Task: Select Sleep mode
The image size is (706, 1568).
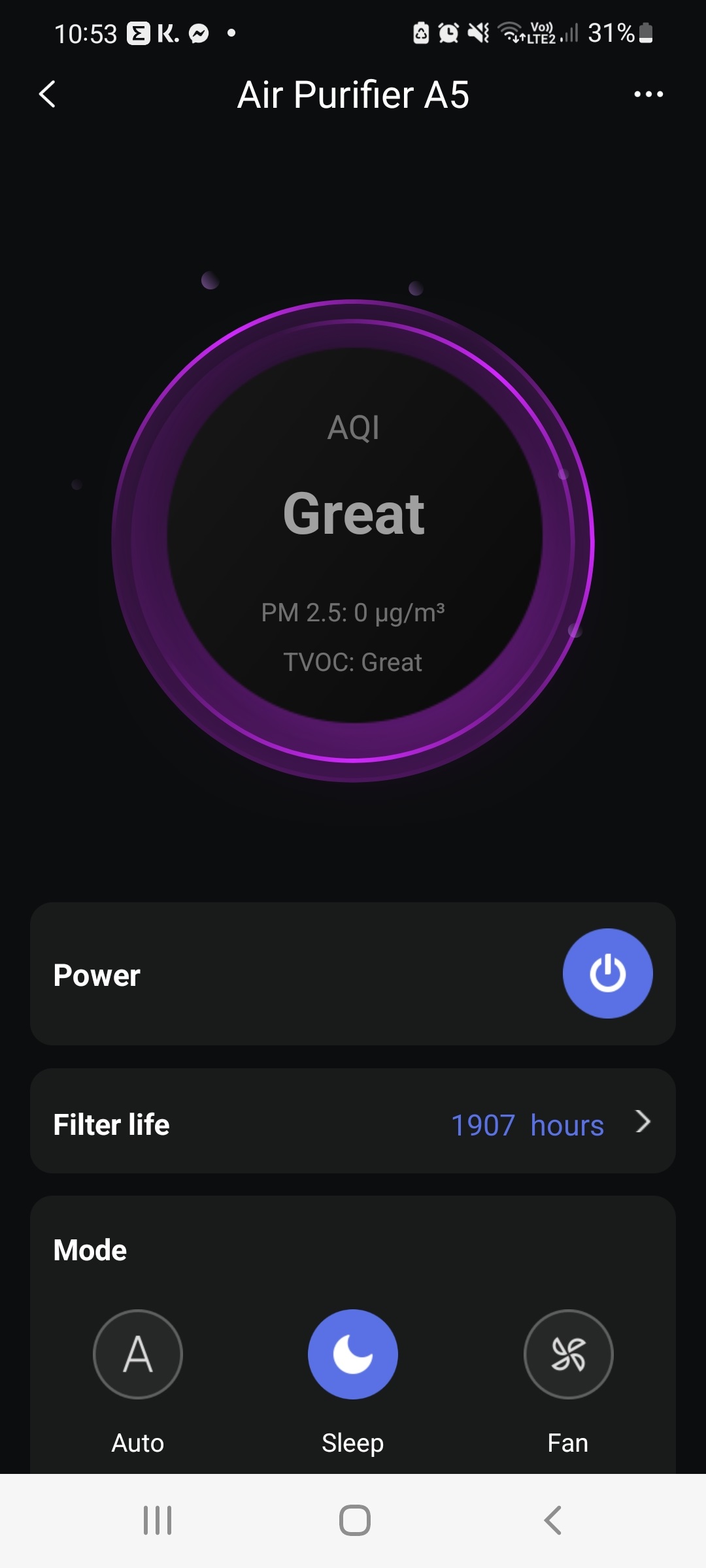Action: (353, 1354)
